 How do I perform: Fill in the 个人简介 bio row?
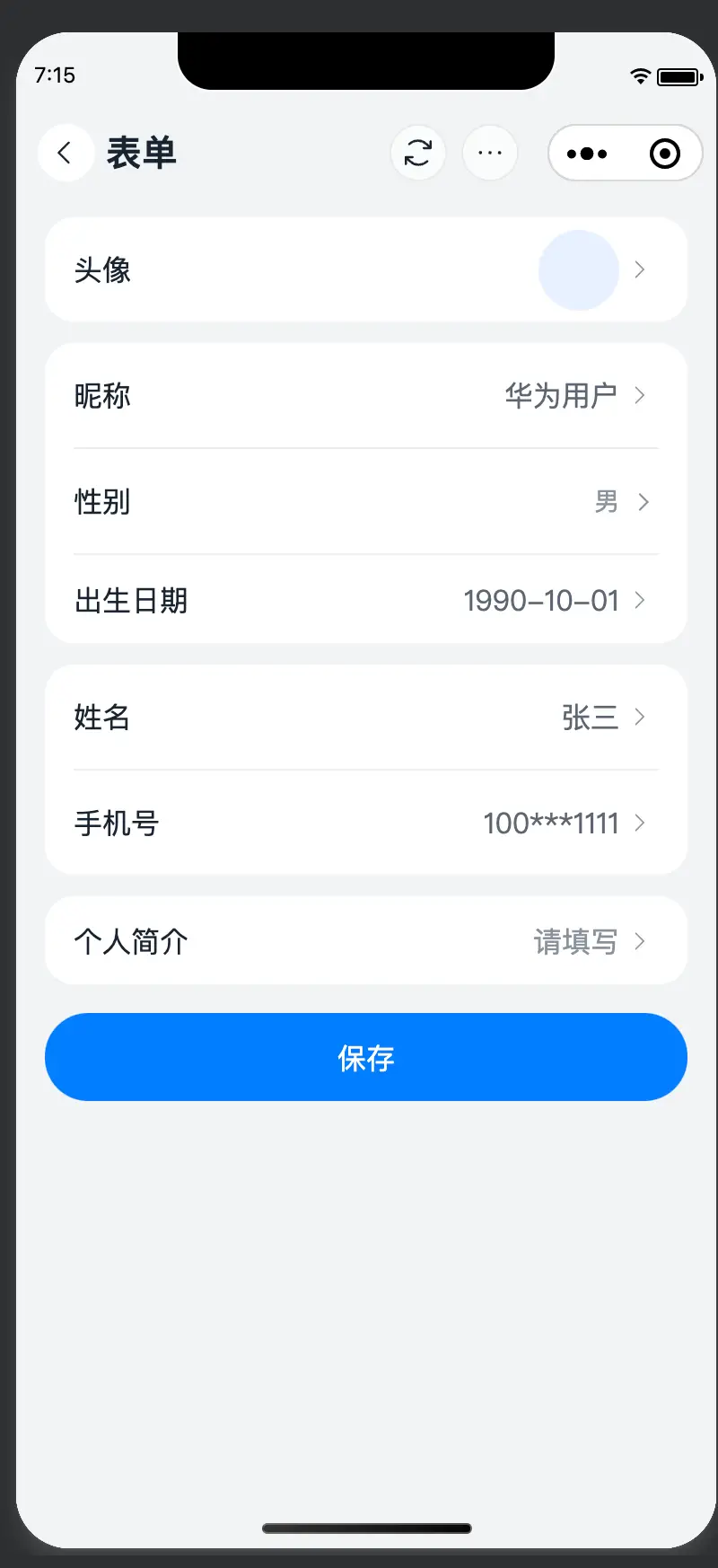point(366,940)
